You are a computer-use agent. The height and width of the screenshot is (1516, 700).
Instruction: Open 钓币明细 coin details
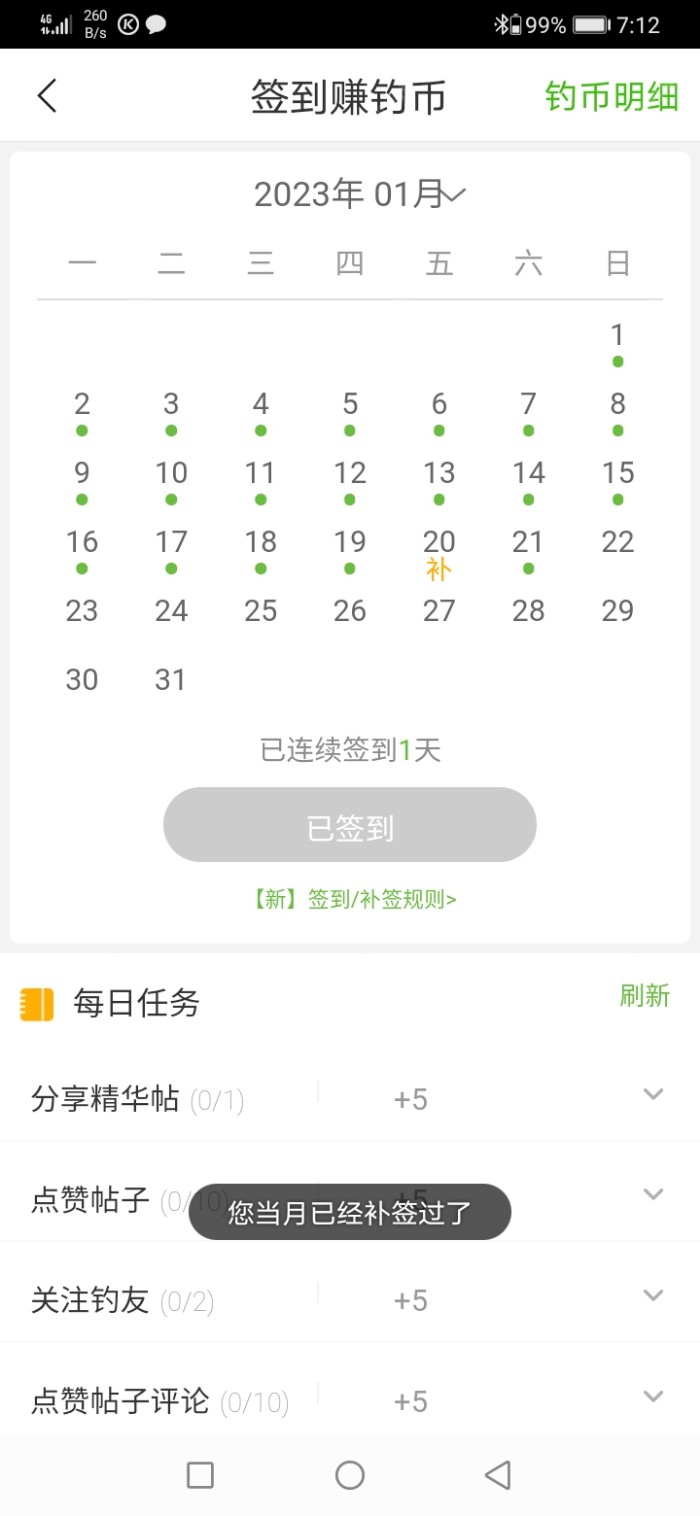pyautogui.click(x=611, y=97)
